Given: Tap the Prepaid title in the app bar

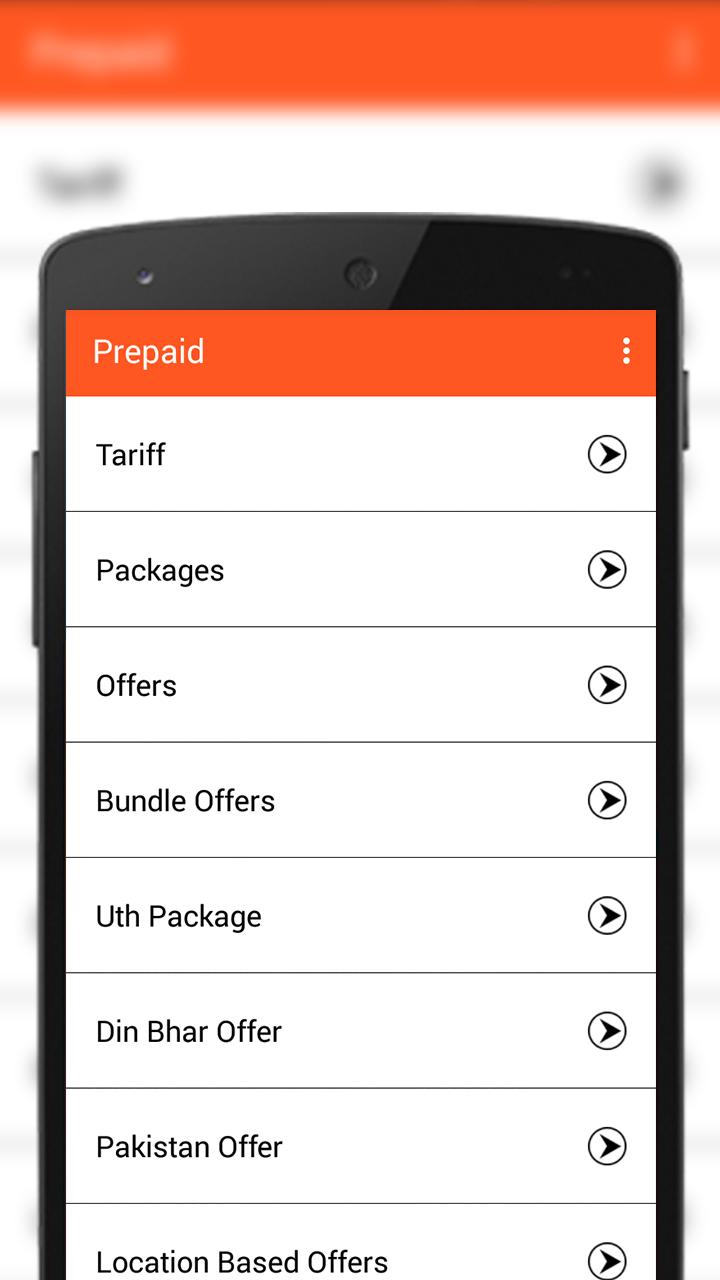Looking at the screenshot, I should click(148, 352).
